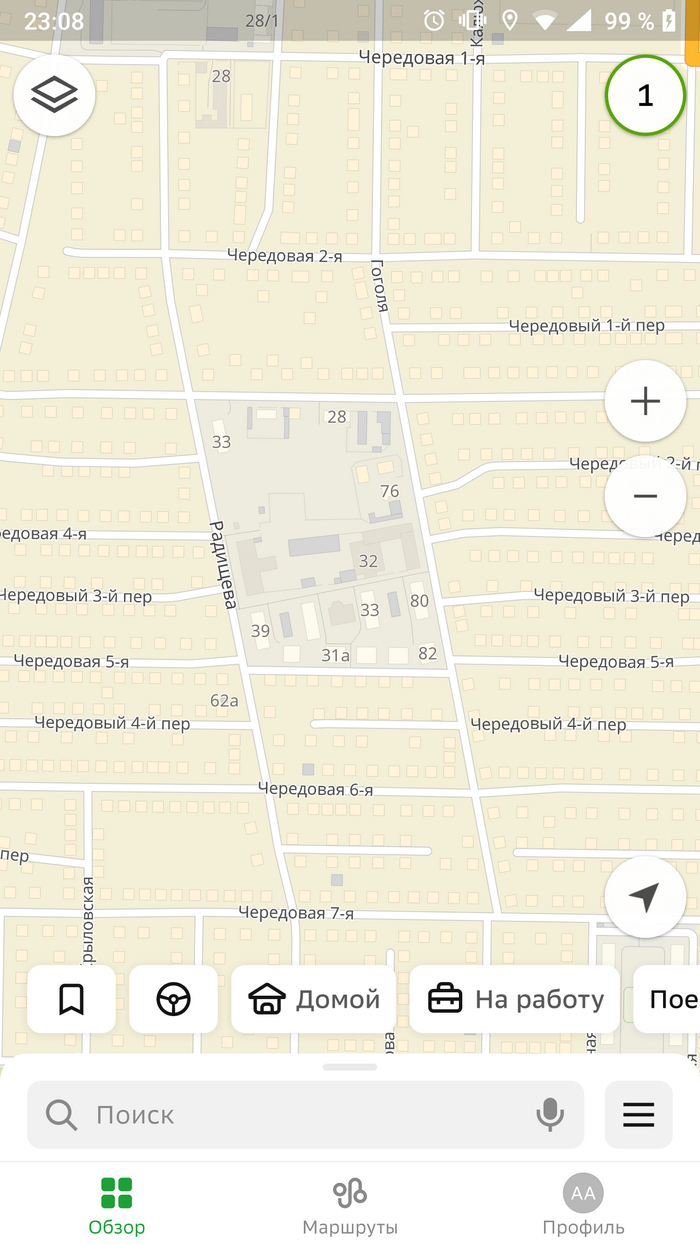Center map on my current location

coord(645,897)
